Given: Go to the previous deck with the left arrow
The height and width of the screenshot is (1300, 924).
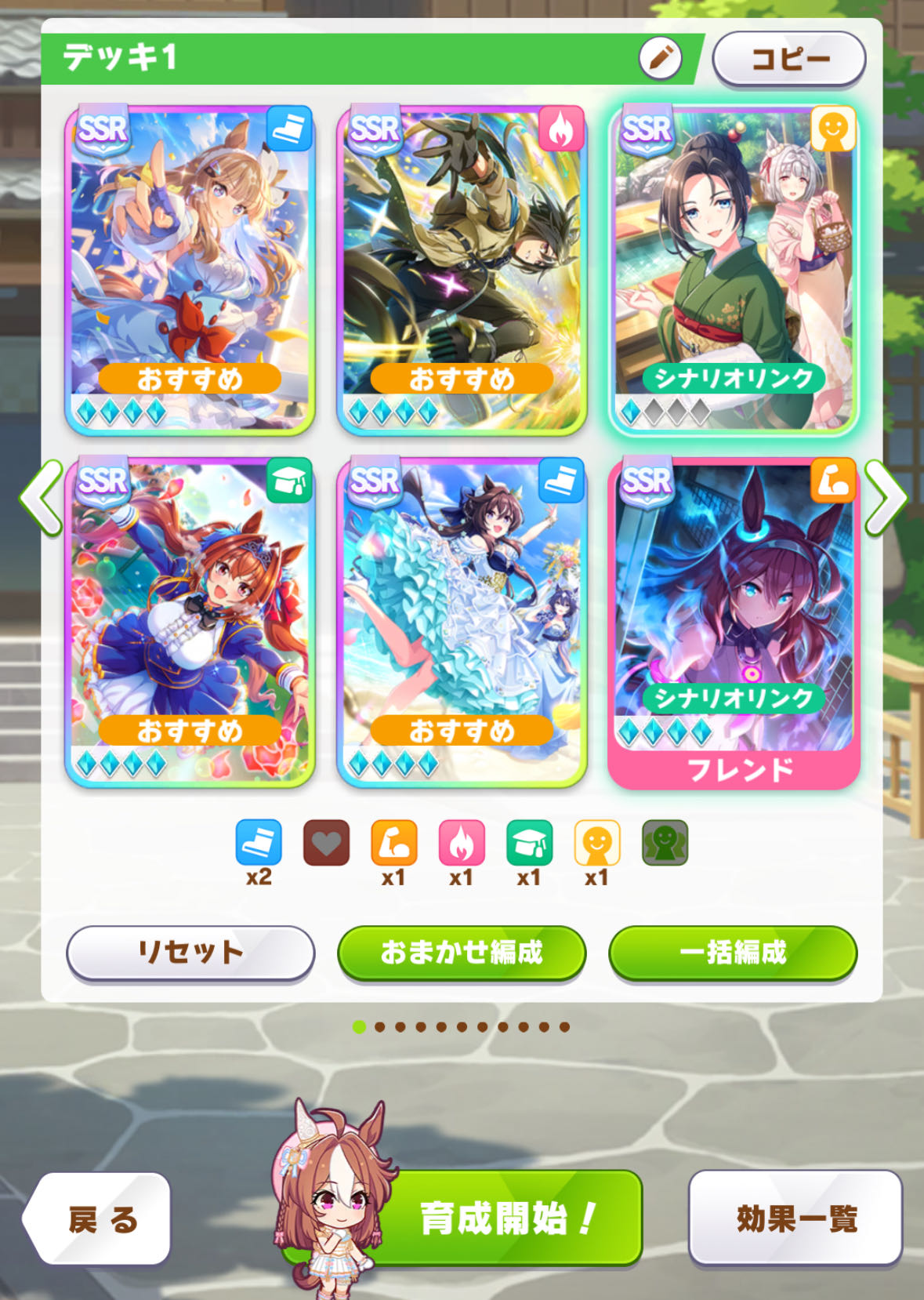Looking at the screenshot, I should click(x=41, y=498).
